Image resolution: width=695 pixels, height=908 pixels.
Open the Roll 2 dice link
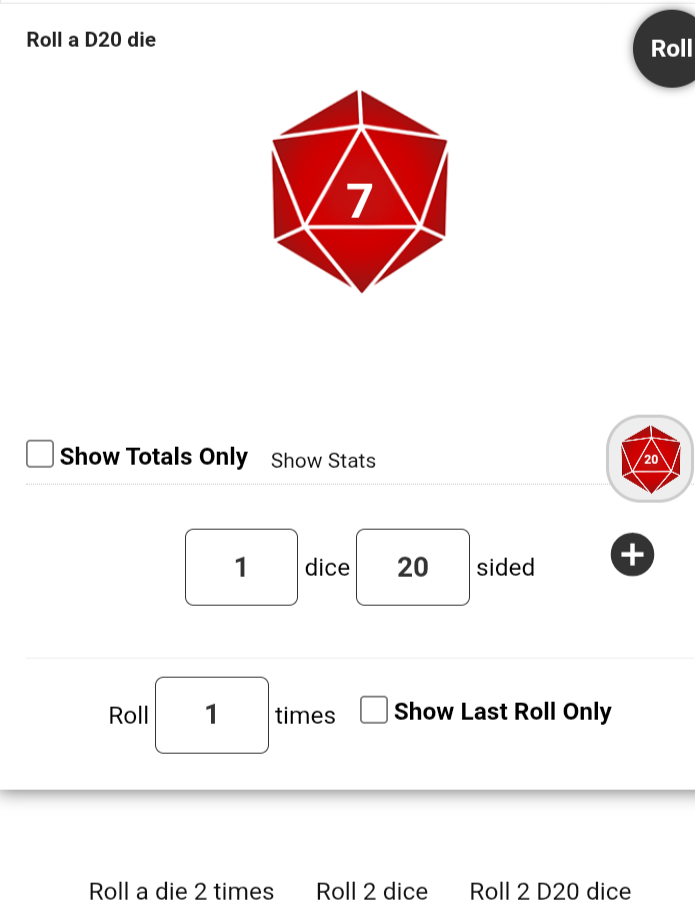pos(372,891)
